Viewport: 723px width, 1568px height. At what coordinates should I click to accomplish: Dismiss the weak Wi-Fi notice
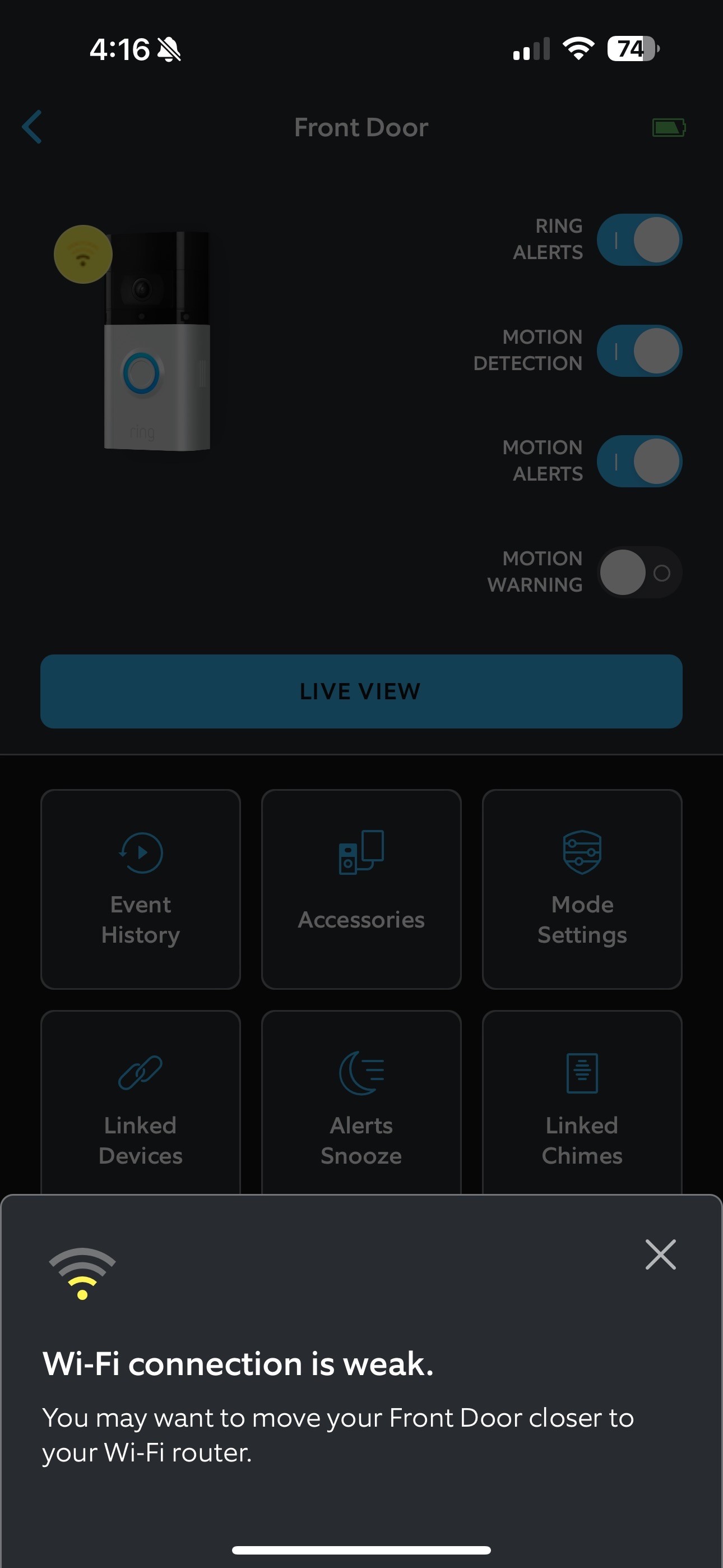pos(660,1255)
